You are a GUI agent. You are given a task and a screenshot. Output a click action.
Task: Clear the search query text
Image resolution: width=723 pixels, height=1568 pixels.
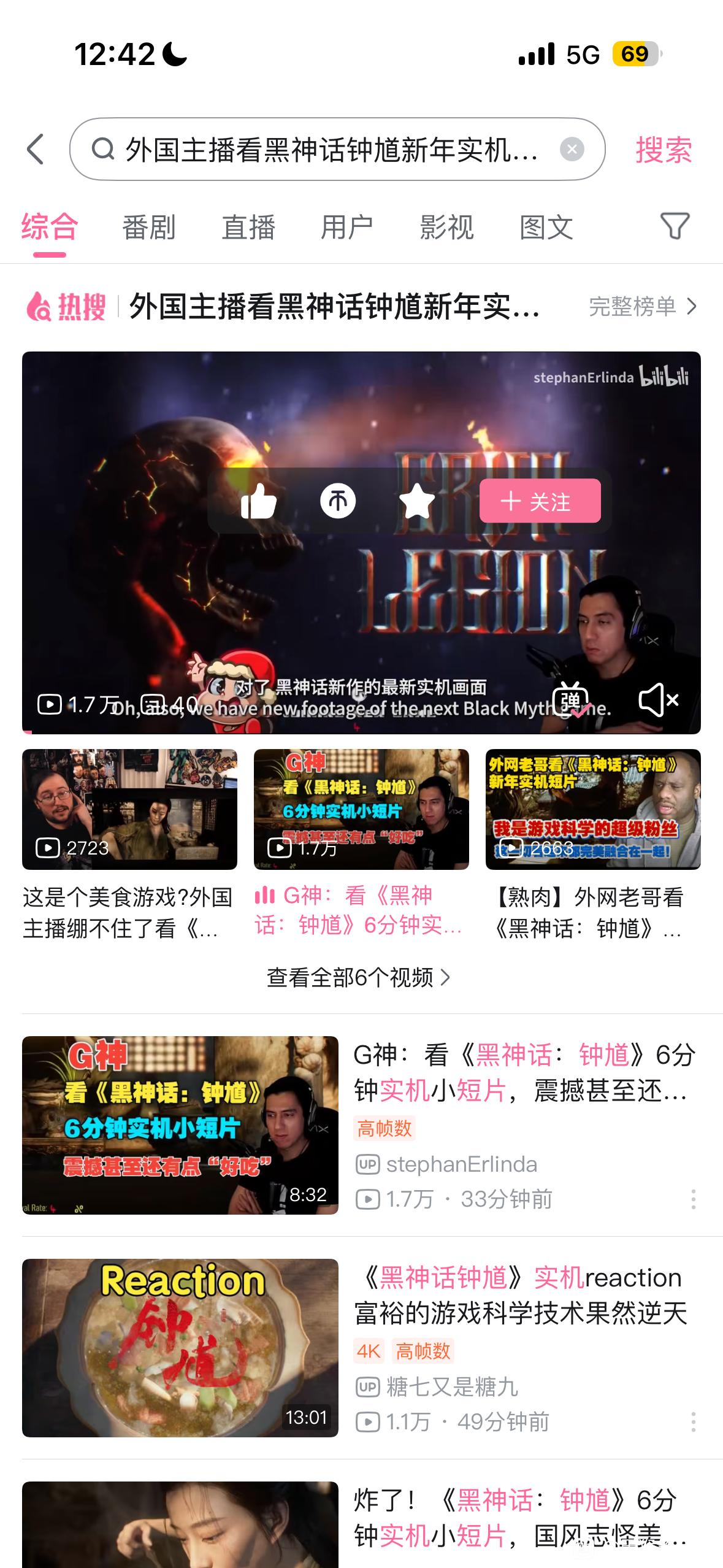(572, 149)
